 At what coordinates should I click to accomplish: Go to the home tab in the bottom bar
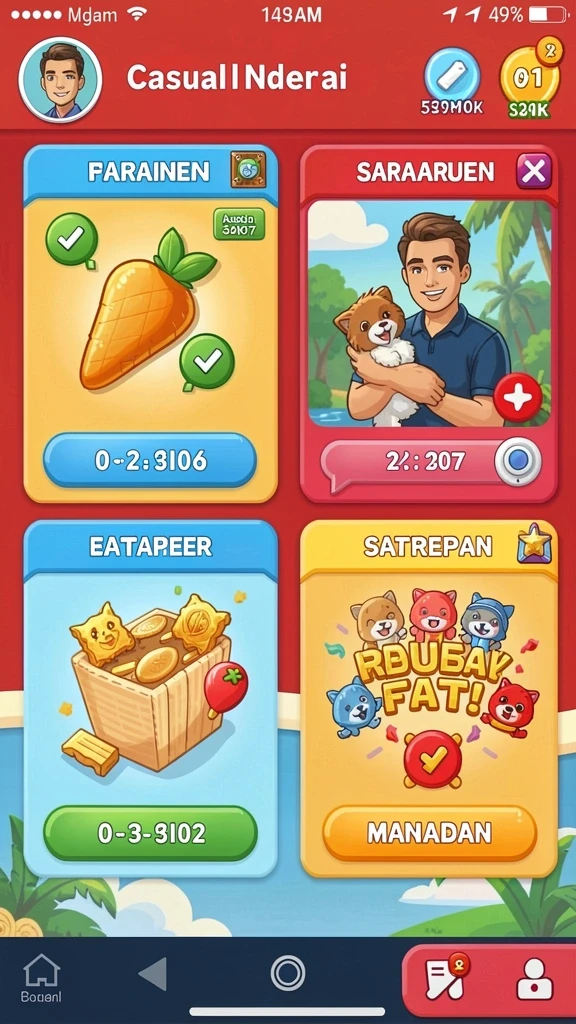pyautogui.click(x=41, y=978)
